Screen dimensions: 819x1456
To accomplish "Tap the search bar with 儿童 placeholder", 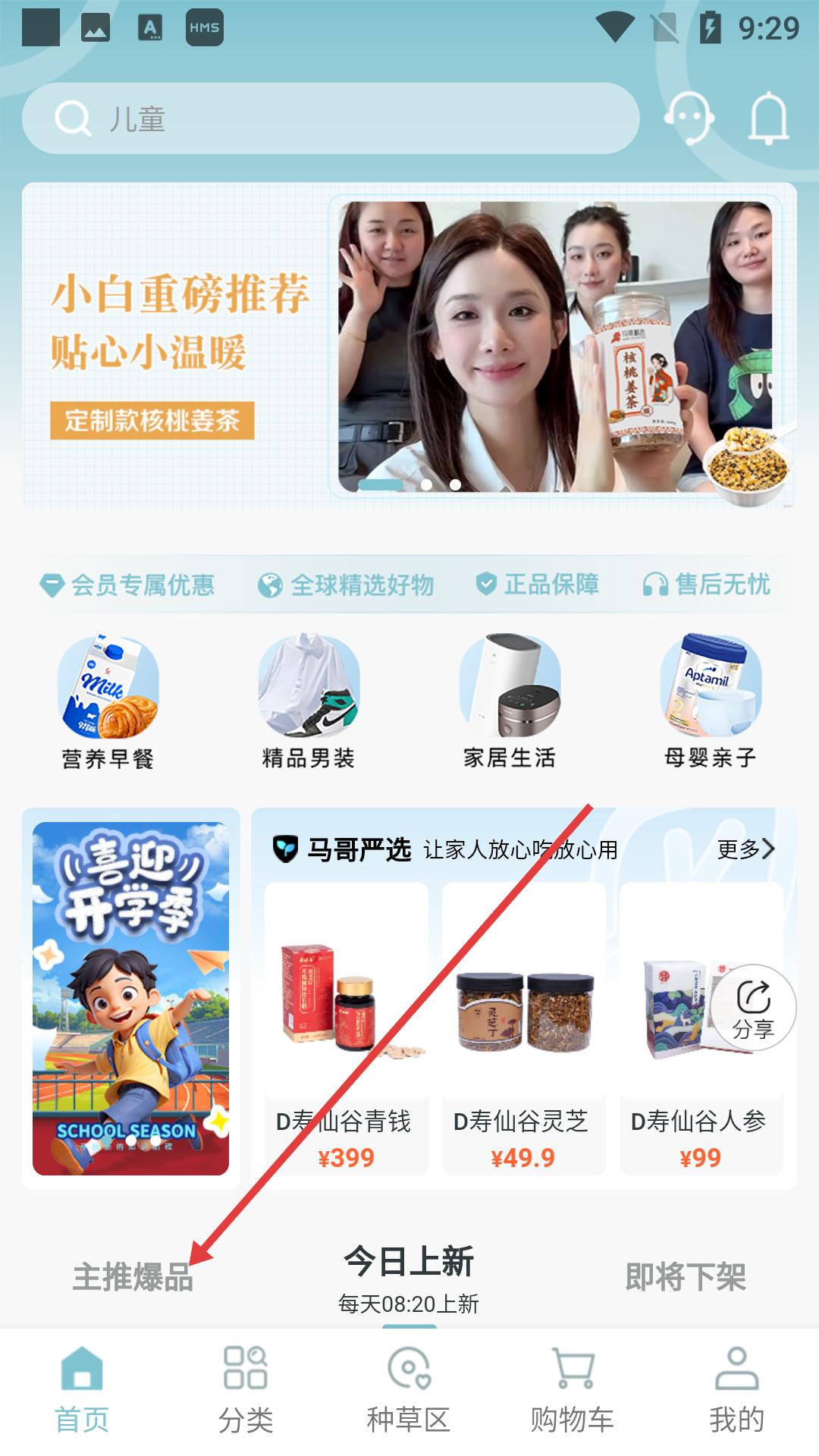I will [x=334, y=118].
